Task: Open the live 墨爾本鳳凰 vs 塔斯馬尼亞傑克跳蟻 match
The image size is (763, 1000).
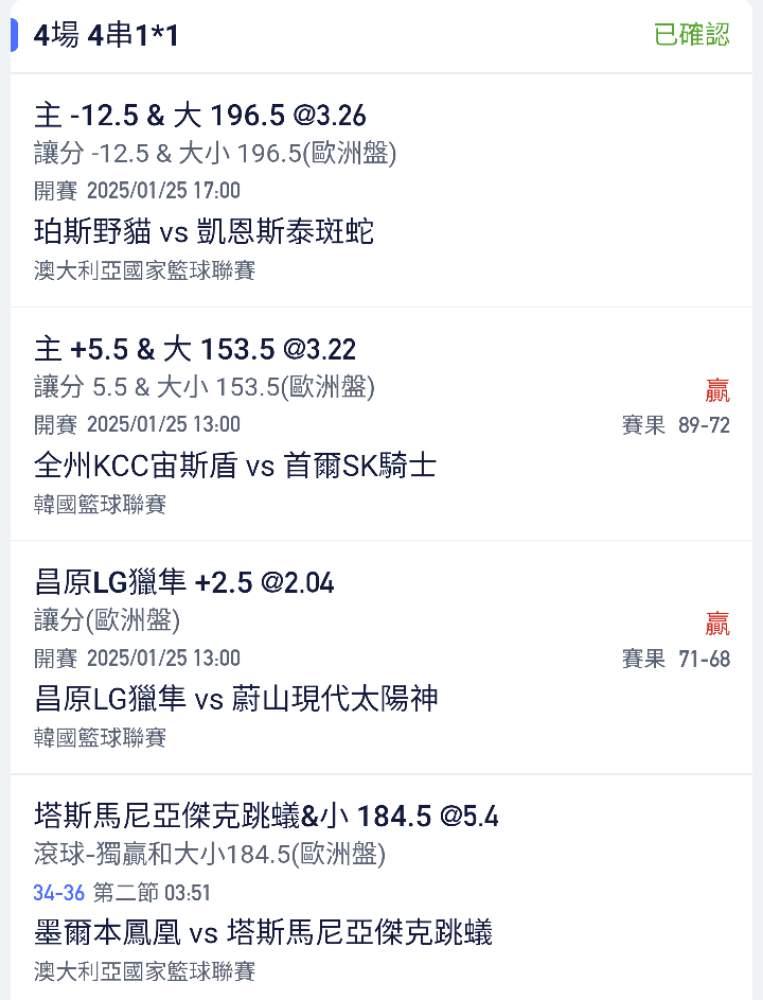Action: click(381, 888)
